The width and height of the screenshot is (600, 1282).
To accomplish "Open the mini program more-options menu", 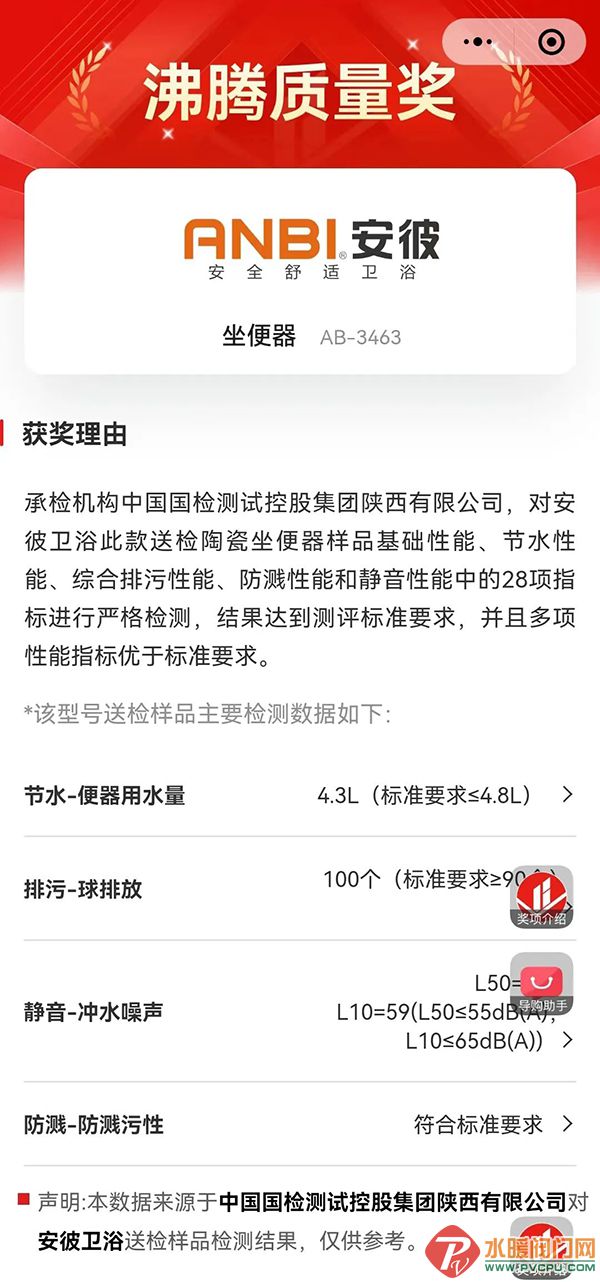I will click(x=481, y=42).
